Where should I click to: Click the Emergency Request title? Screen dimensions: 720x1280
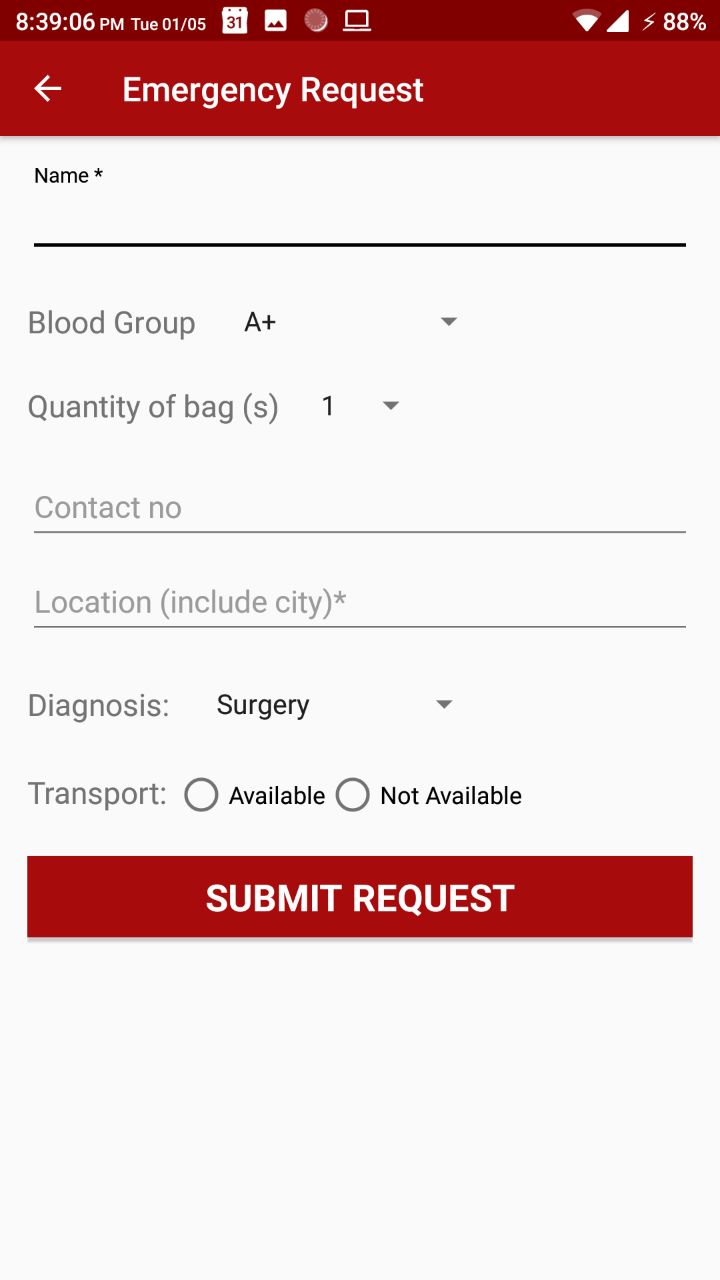click(271, 89)
